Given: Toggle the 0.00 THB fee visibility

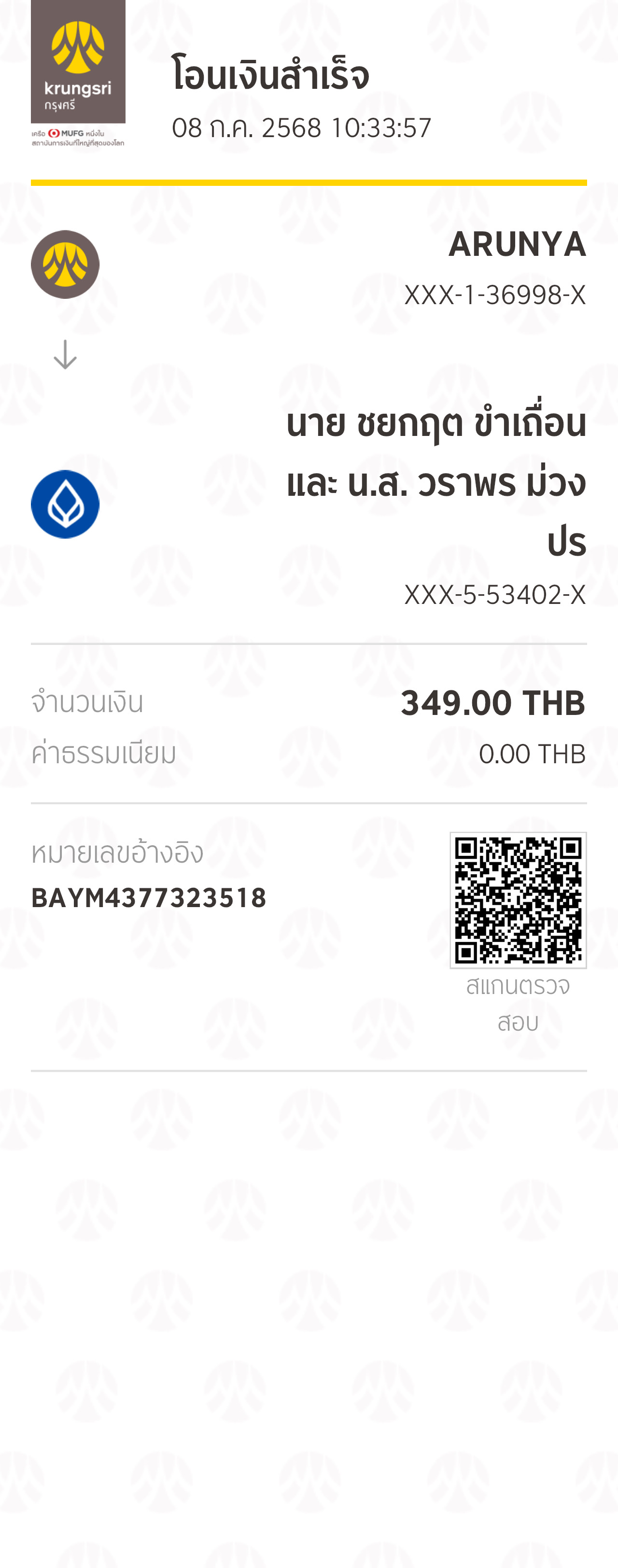Looking at the screenshot, I should click(x=532, y=754).
